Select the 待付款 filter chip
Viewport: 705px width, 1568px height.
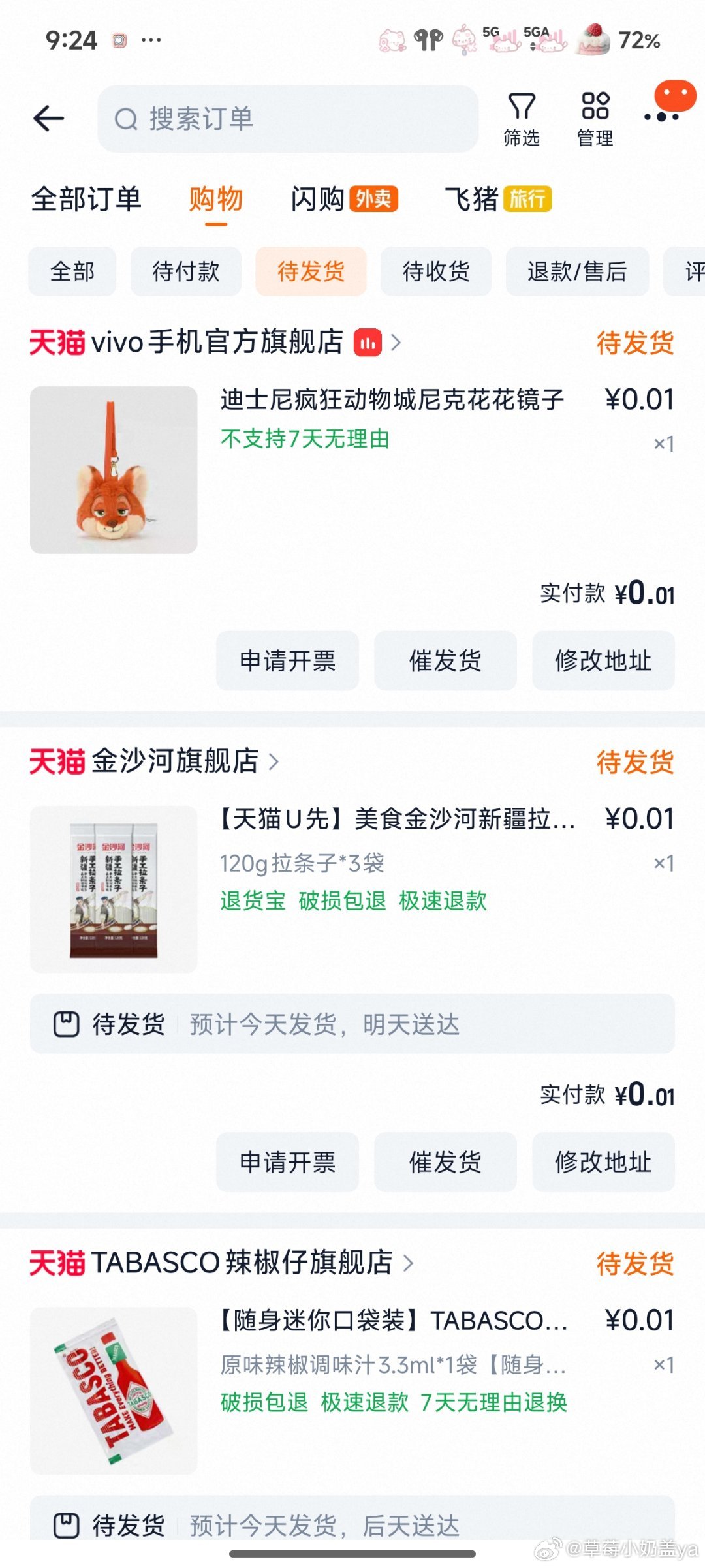[x=185, y=271]
